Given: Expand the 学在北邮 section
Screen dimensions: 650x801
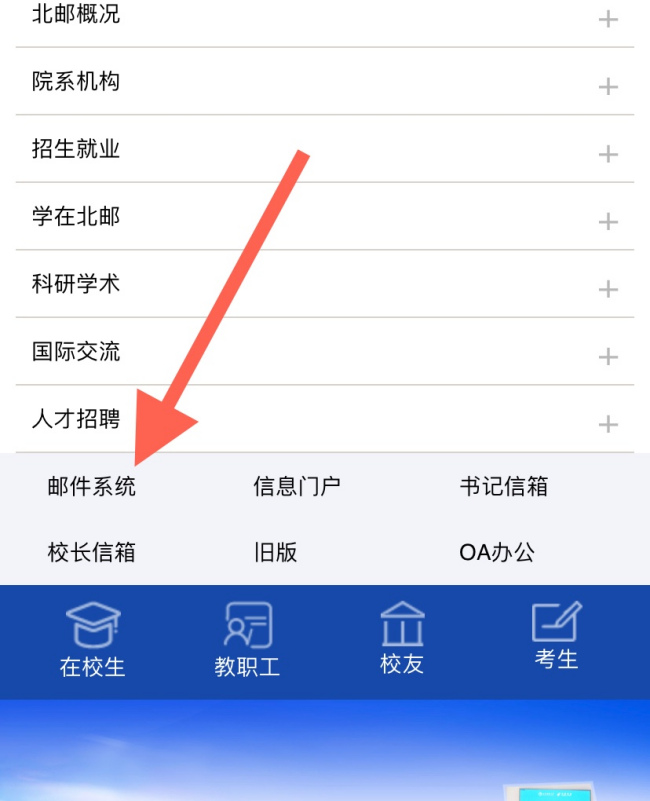Looking at the screenshot, I should (607, 221).
